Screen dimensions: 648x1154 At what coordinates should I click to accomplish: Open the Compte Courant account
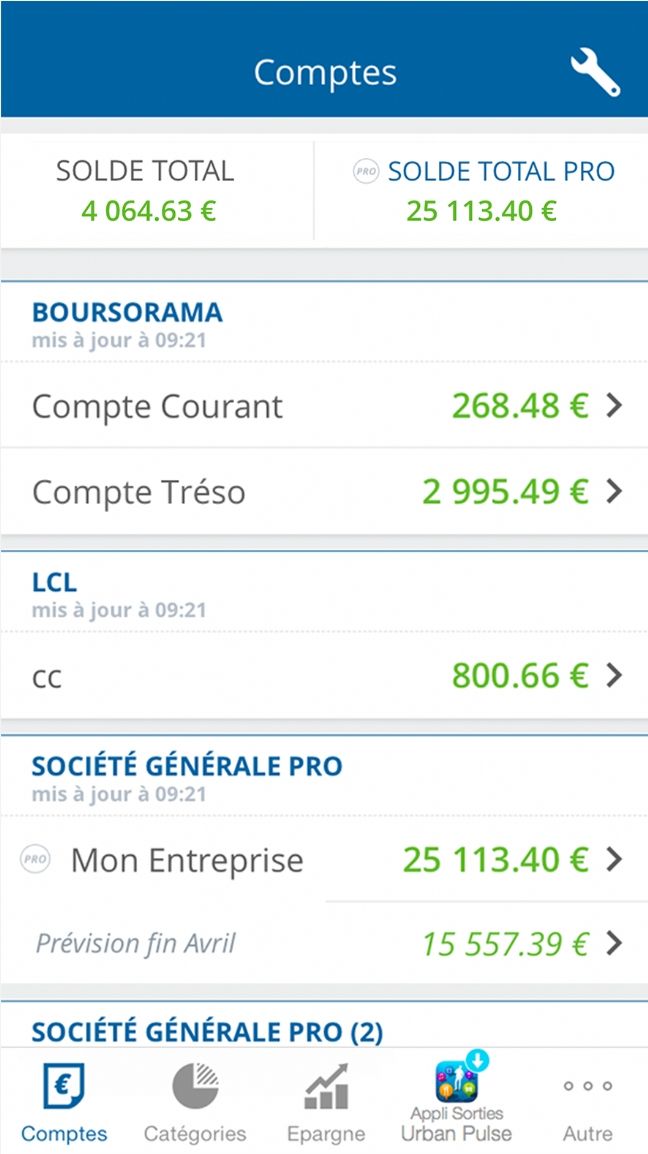(x=324, y=406)
